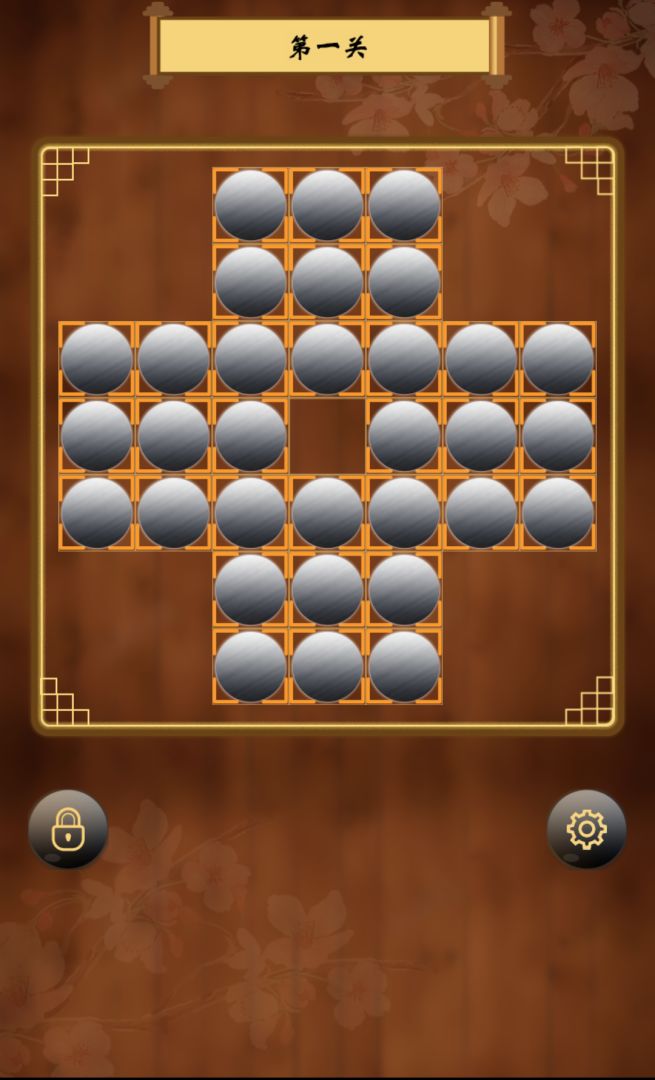The image size is (655, 1080).
Task: Select the marble immediately right of empty hole
Action: 404,436
